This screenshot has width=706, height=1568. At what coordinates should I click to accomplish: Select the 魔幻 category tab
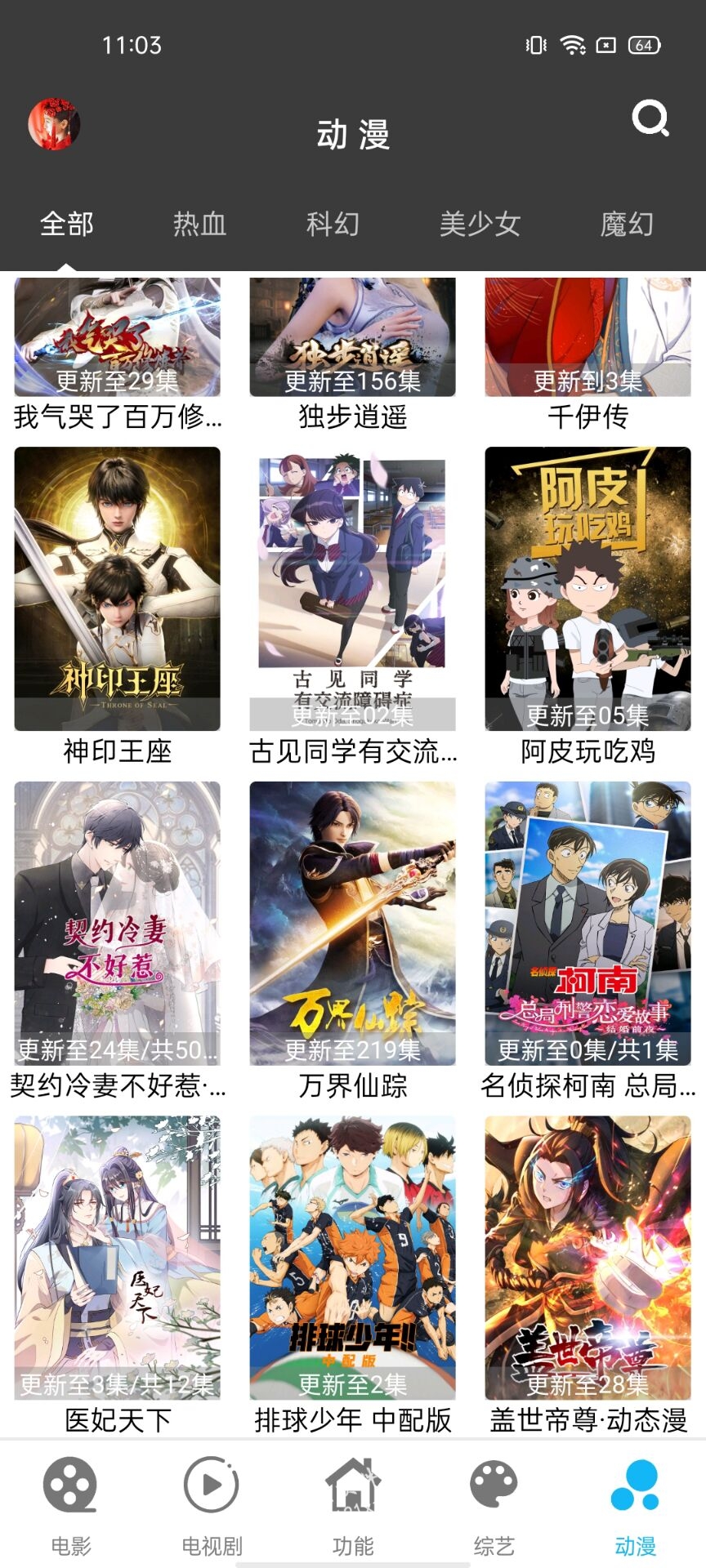pos(627,224)
